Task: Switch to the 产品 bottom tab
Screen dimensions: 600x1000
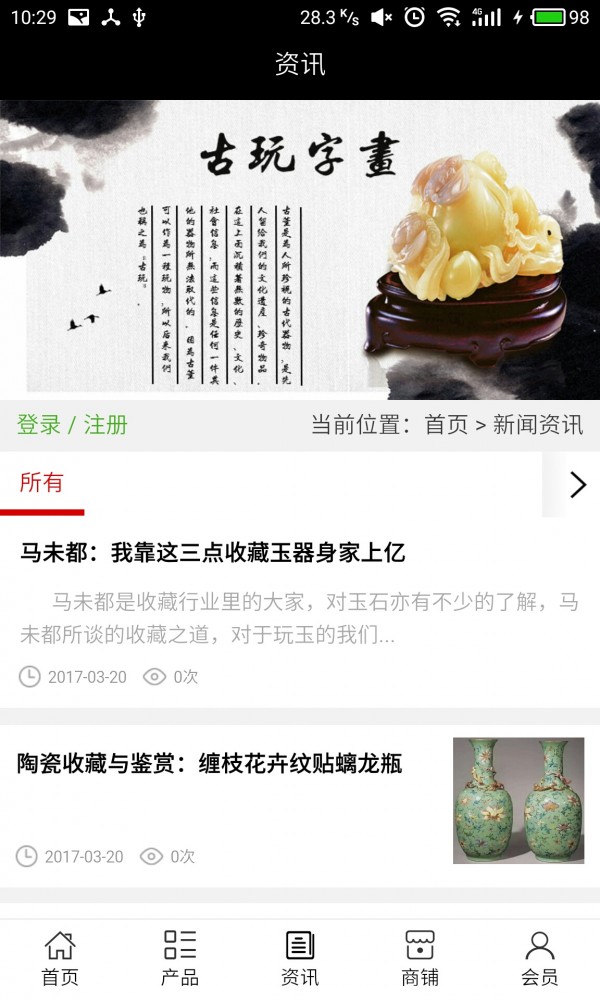Action: (180, 958)
